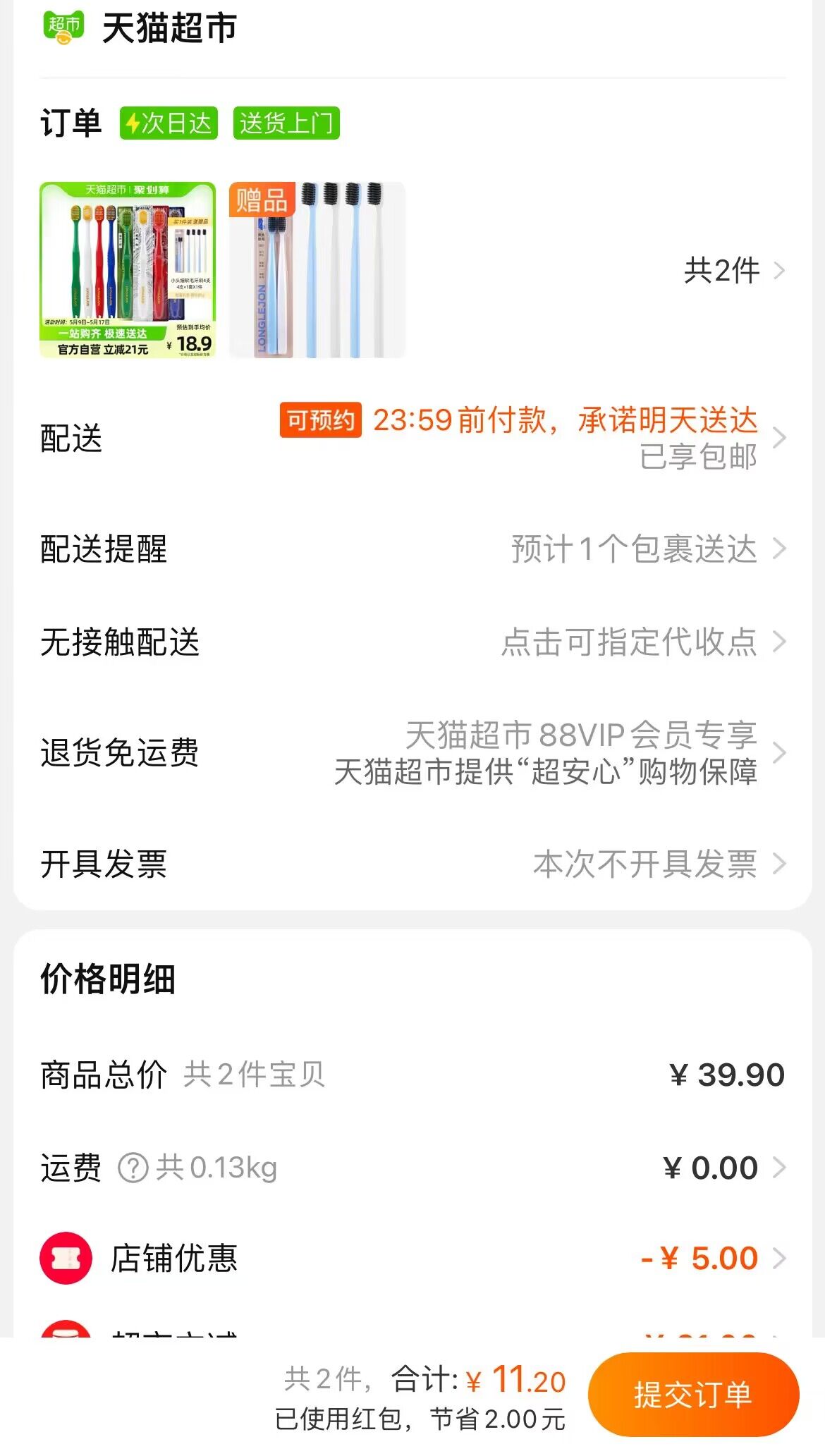Screen dimensions: 825x1456
Task: Tap 提交订单 to submit the order
Action: [692, 1395]
